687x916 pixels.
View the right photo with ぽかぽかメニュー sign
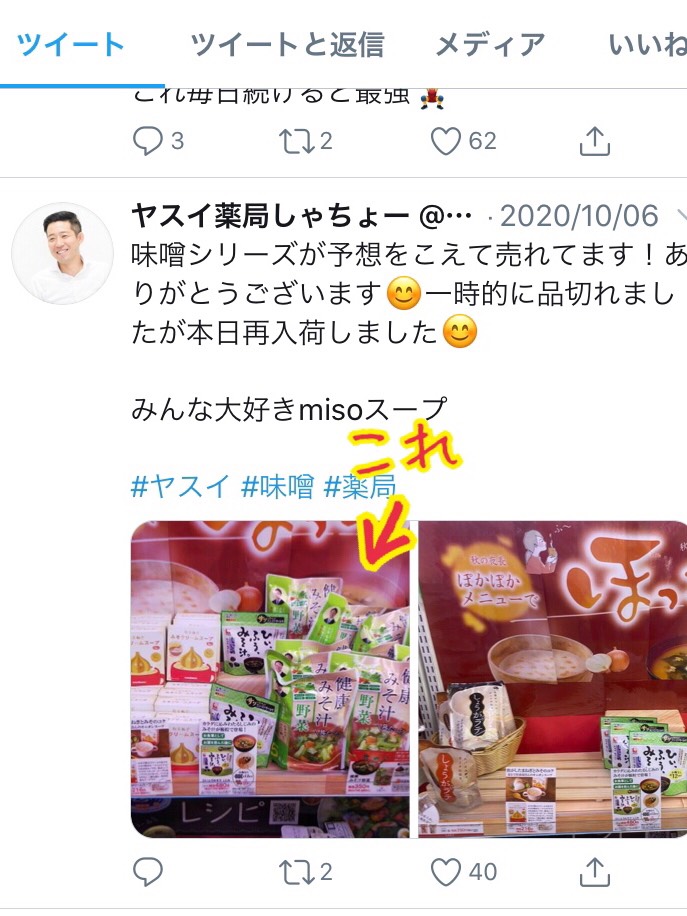(x=552, y=680)
